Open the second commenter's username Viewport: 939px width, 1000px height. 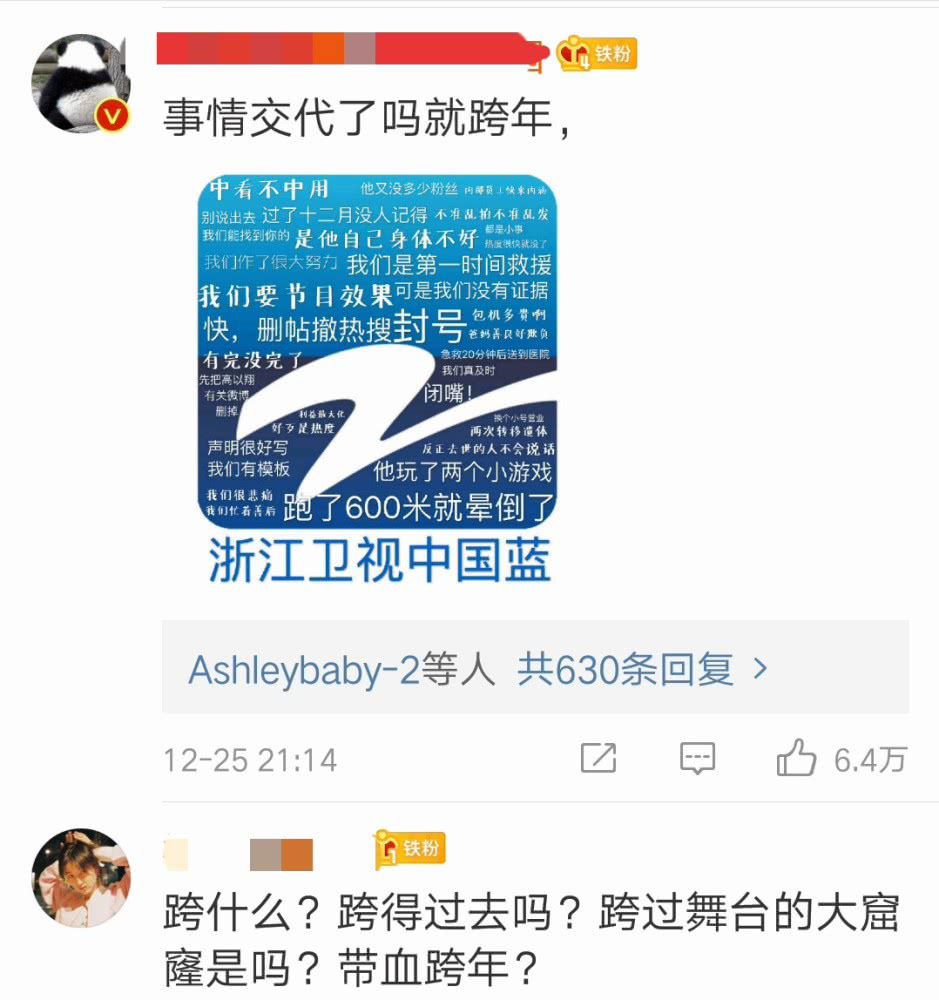pyautogui.click(x=238, y=853)
